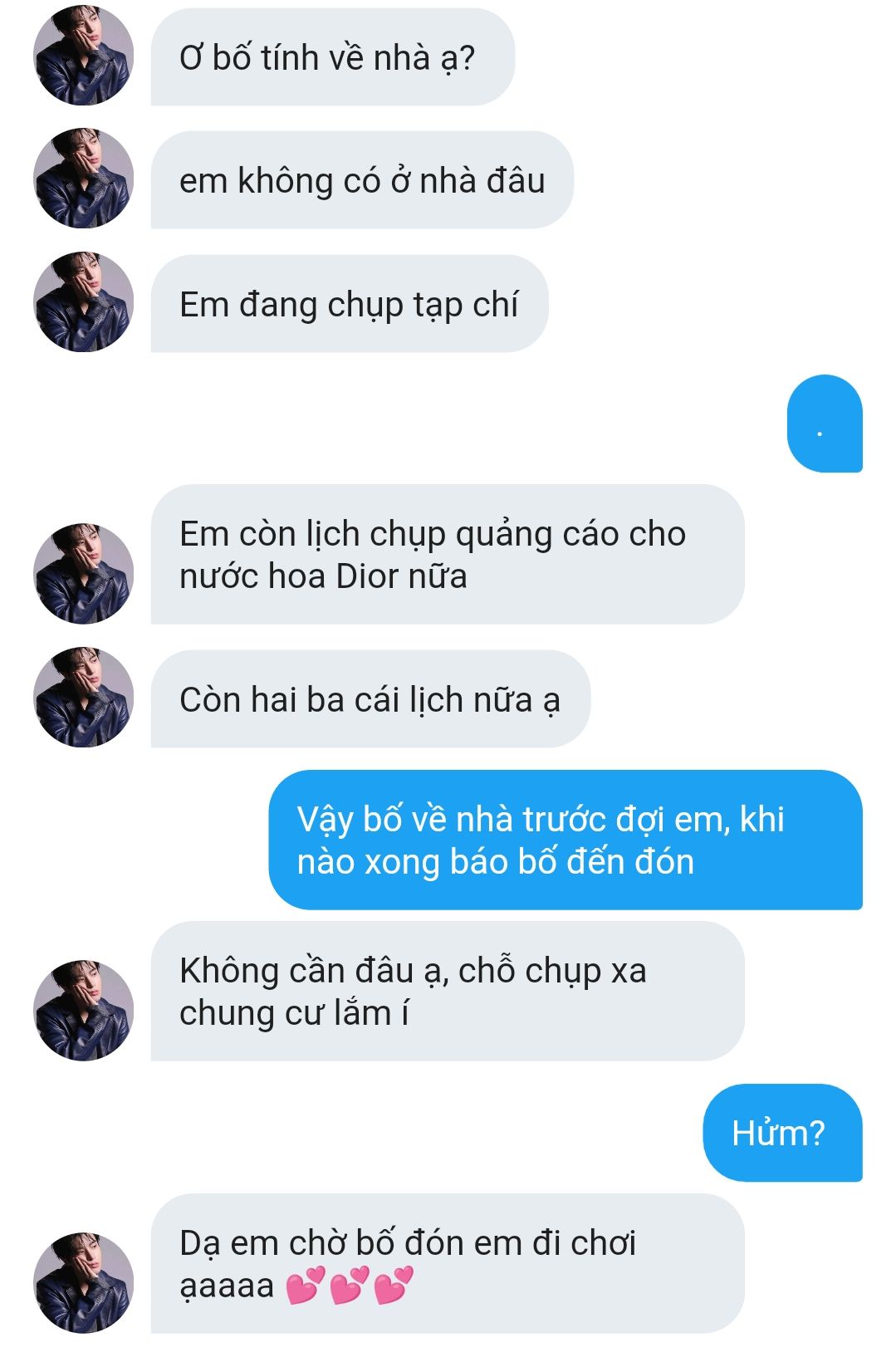The image size is (896, 1362).
Task: Tap the avatar beside "Dạ em chờ bố đón em"
Action: click(x=83, y=1282)
